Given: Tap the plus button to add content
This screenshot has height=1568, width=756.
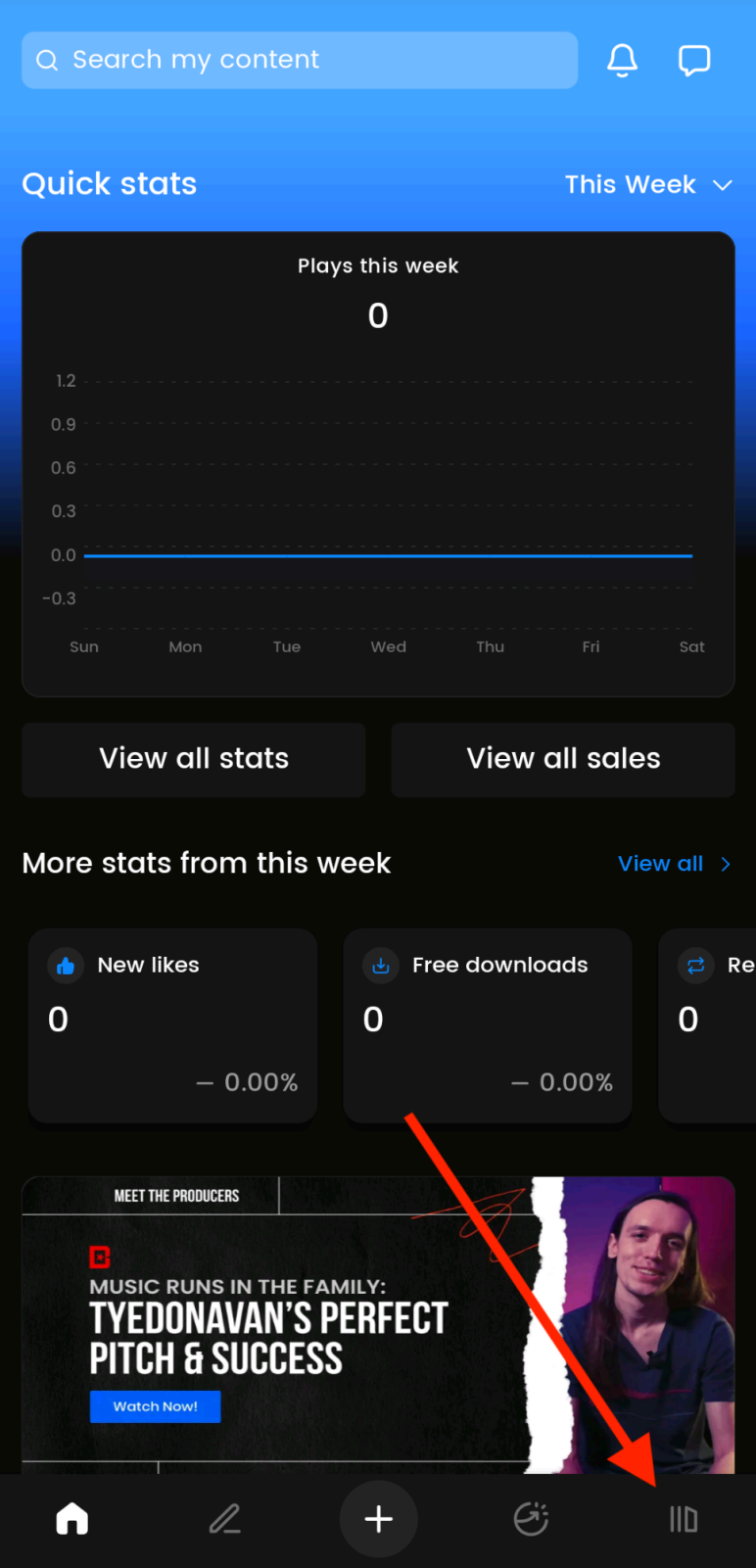Looking at the screenshot, I should (379, 1519).
